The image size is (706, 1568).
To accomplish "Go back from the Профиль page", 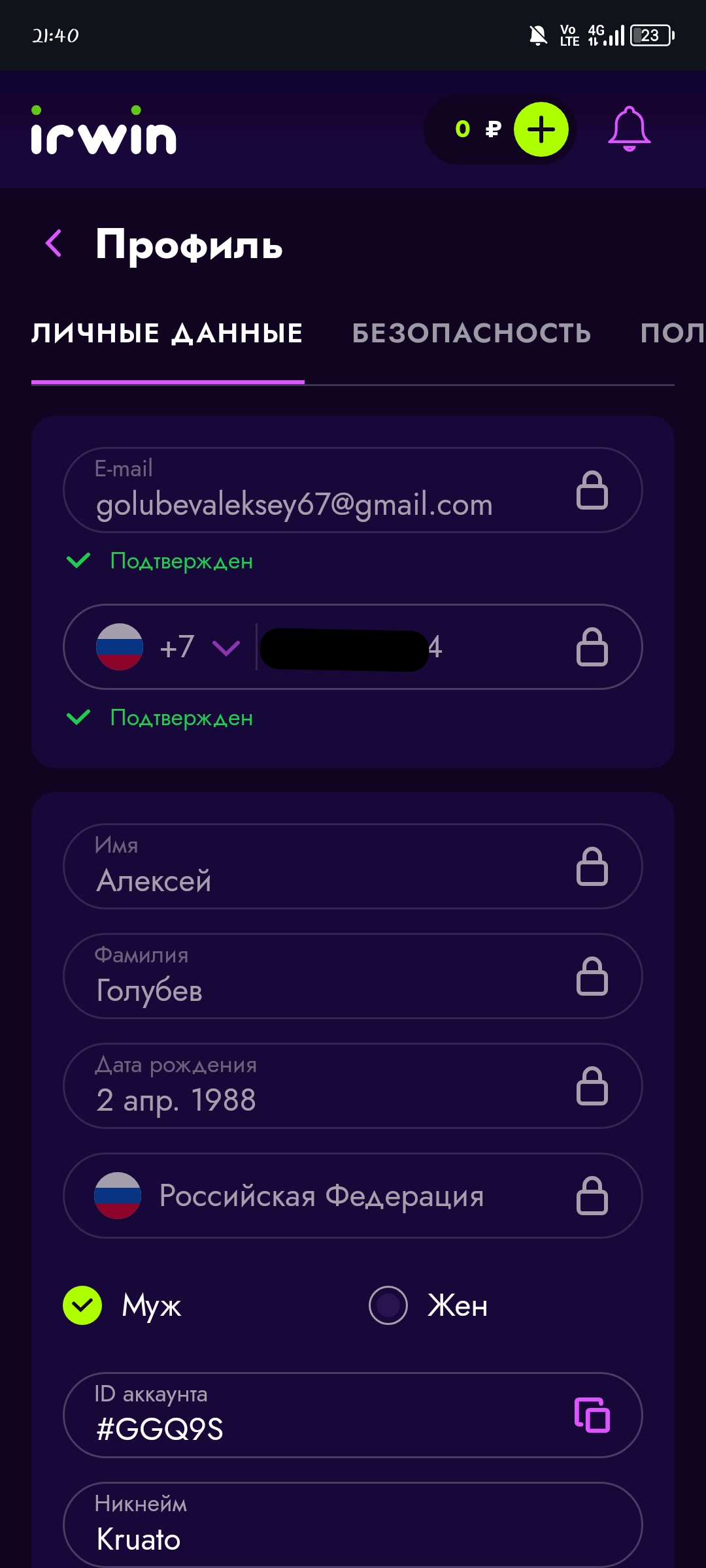I will click(54, 244).
